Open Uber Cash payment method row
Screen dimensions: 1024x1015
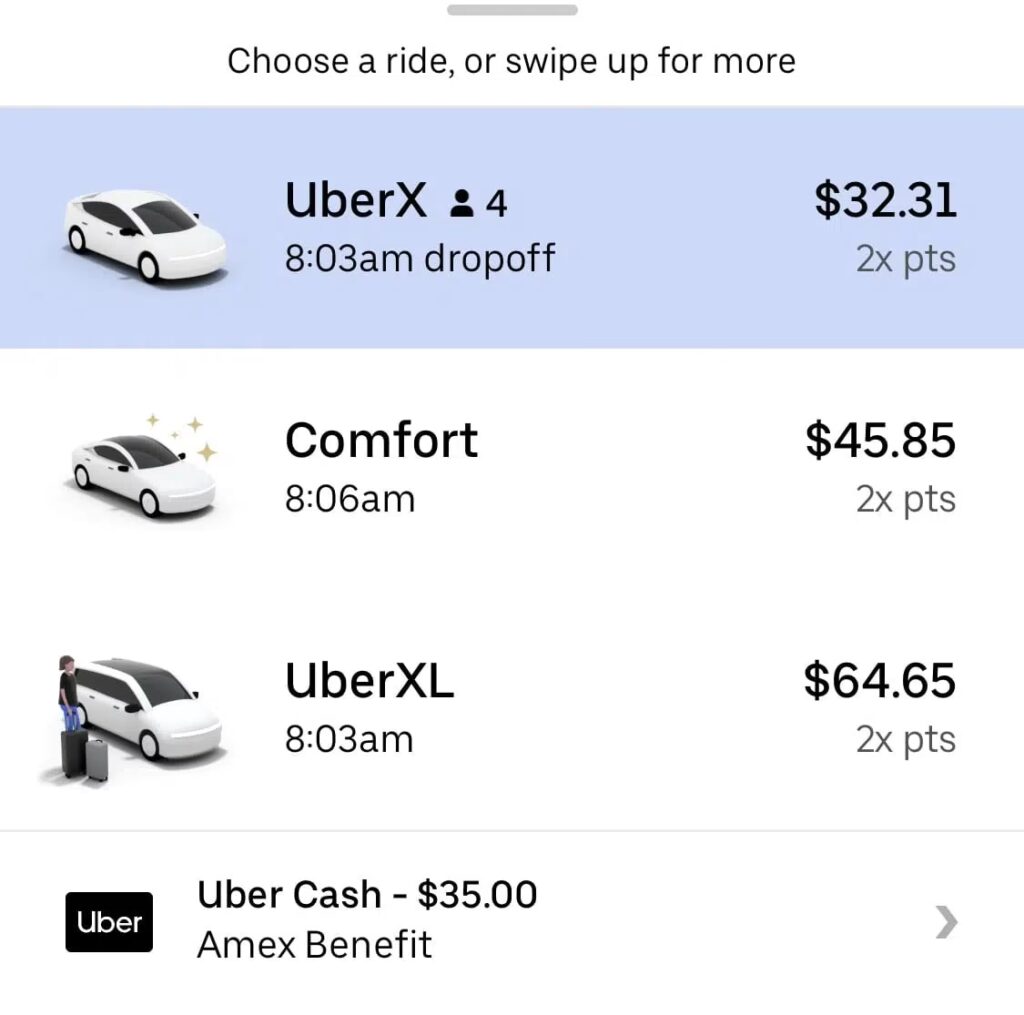coord(510,920)
